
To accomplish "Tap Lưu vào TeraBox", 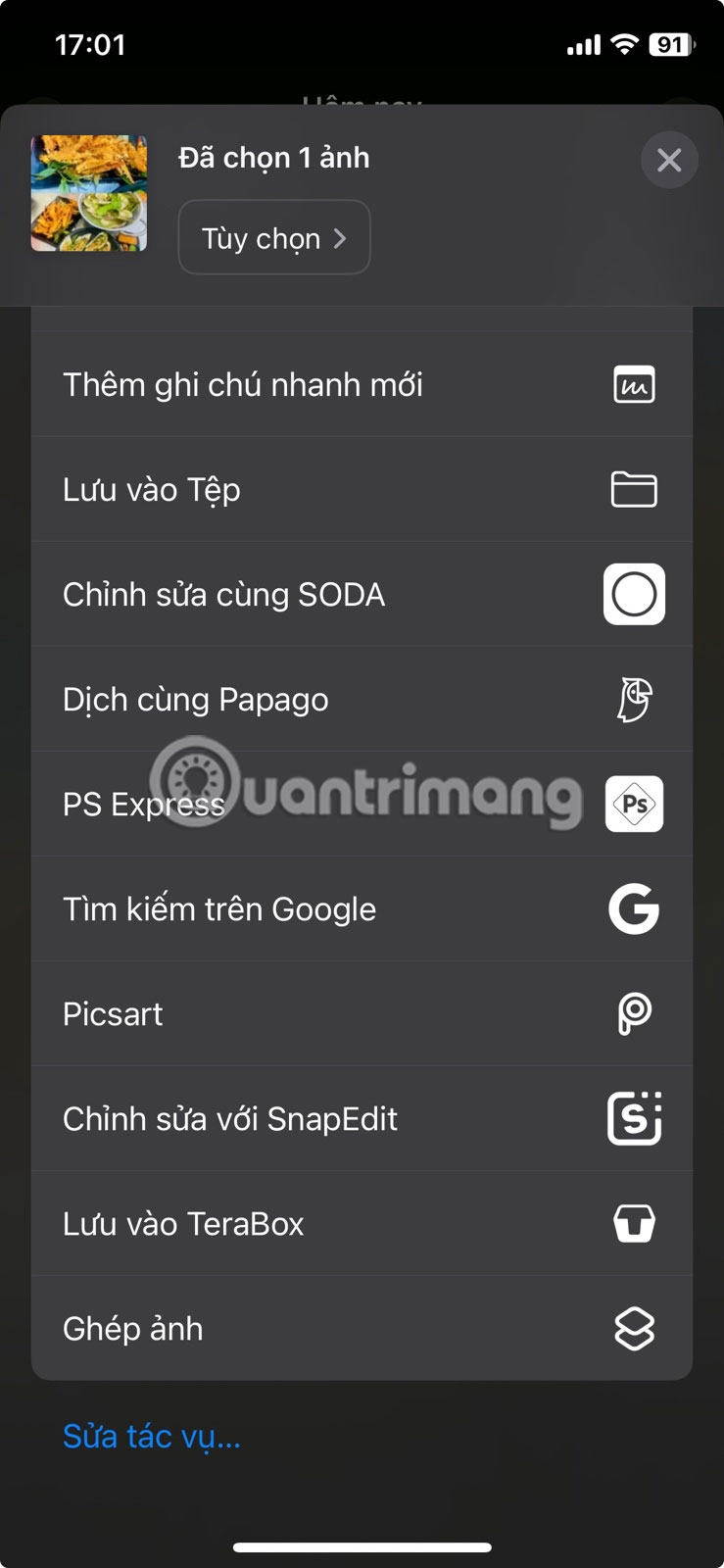I will tap(362, 1224).
